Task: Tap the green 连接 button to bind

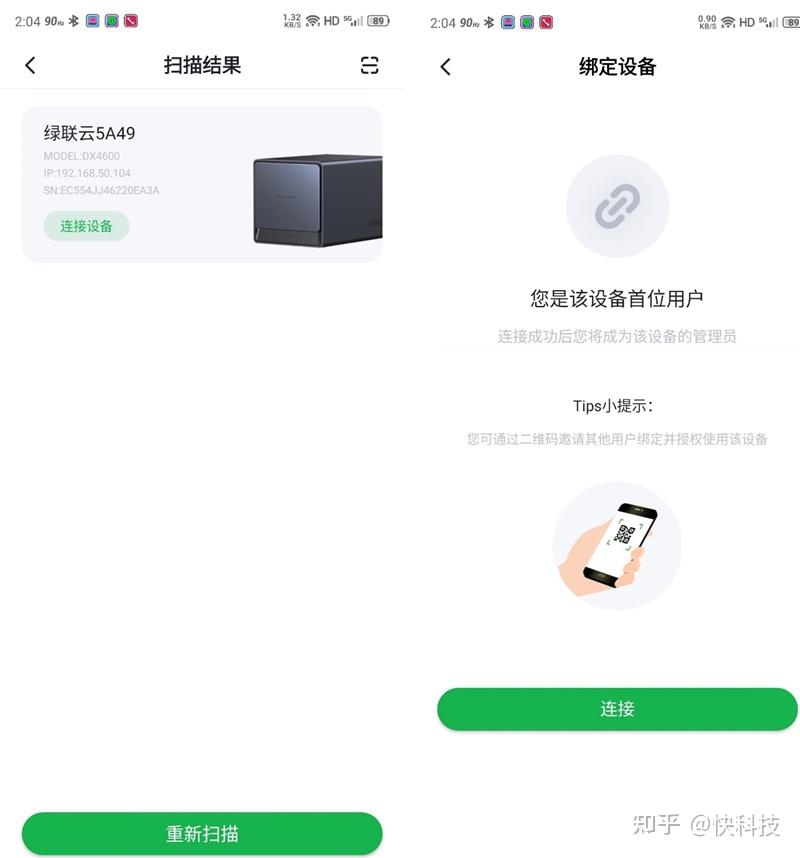Action: [617, 709]
